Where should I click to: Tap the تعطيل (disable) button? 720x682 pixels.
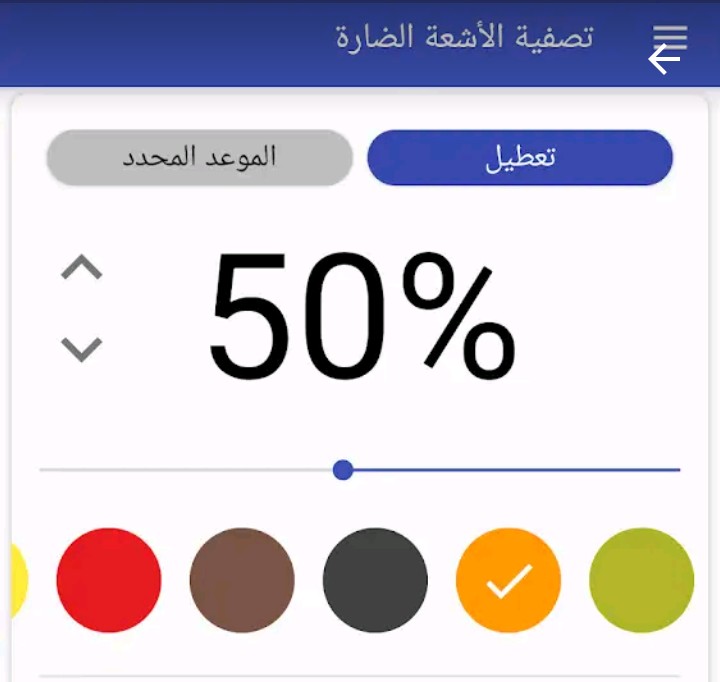(520, 158)
